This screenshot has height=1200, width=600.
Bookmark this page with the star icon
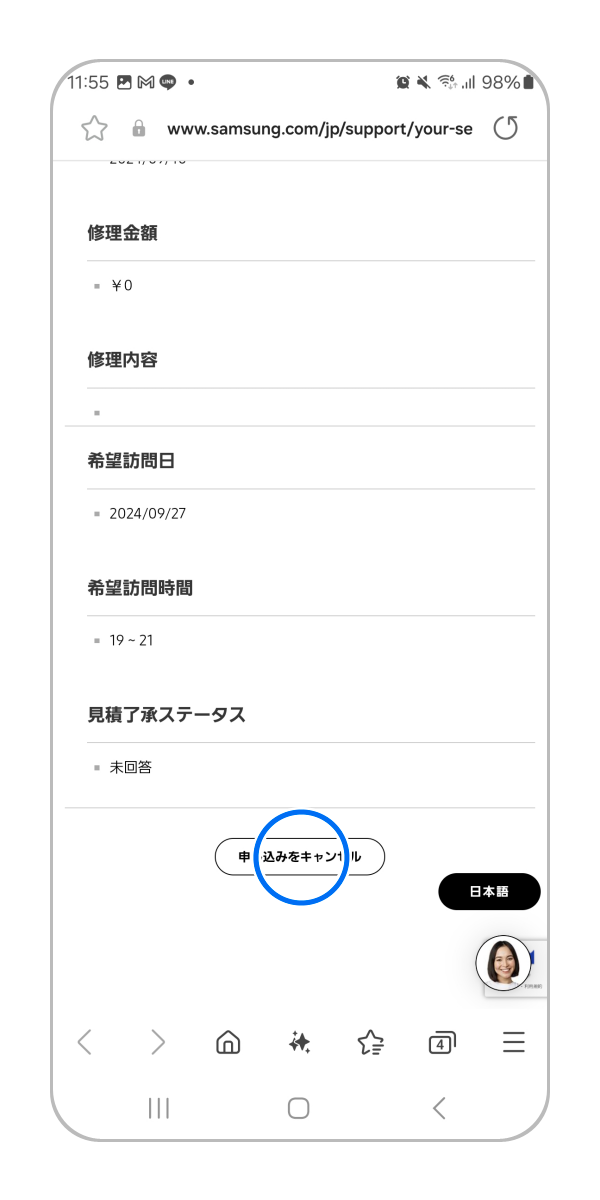[x=94, y=128]
